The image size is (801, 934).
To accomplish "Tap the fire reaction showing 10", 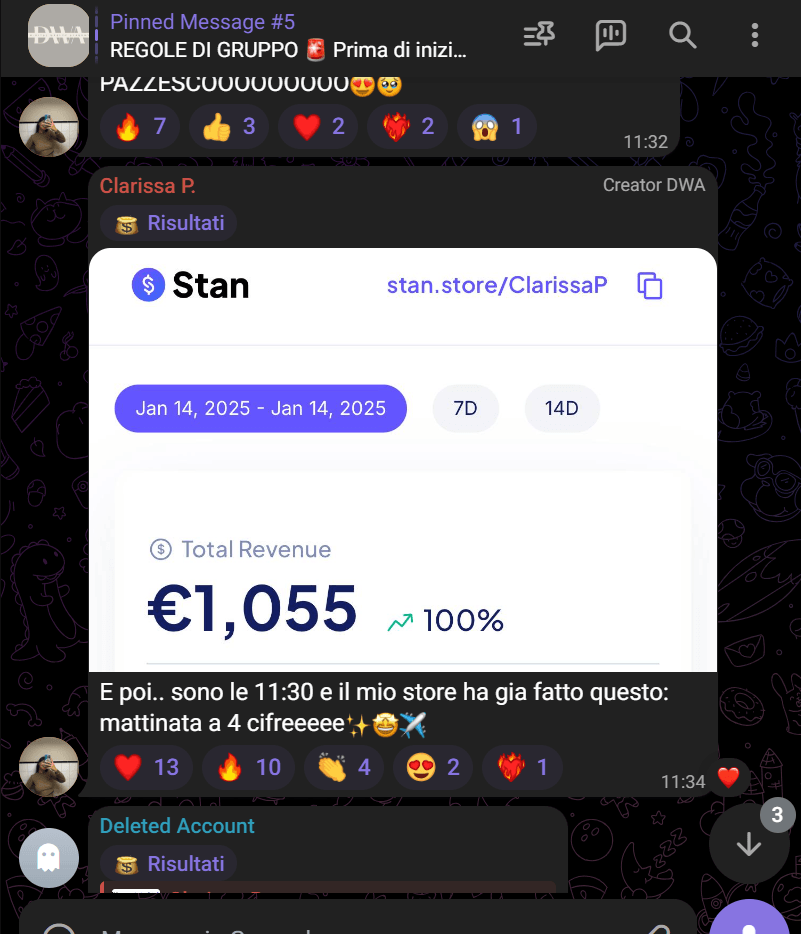I will (x=248, y=767).
